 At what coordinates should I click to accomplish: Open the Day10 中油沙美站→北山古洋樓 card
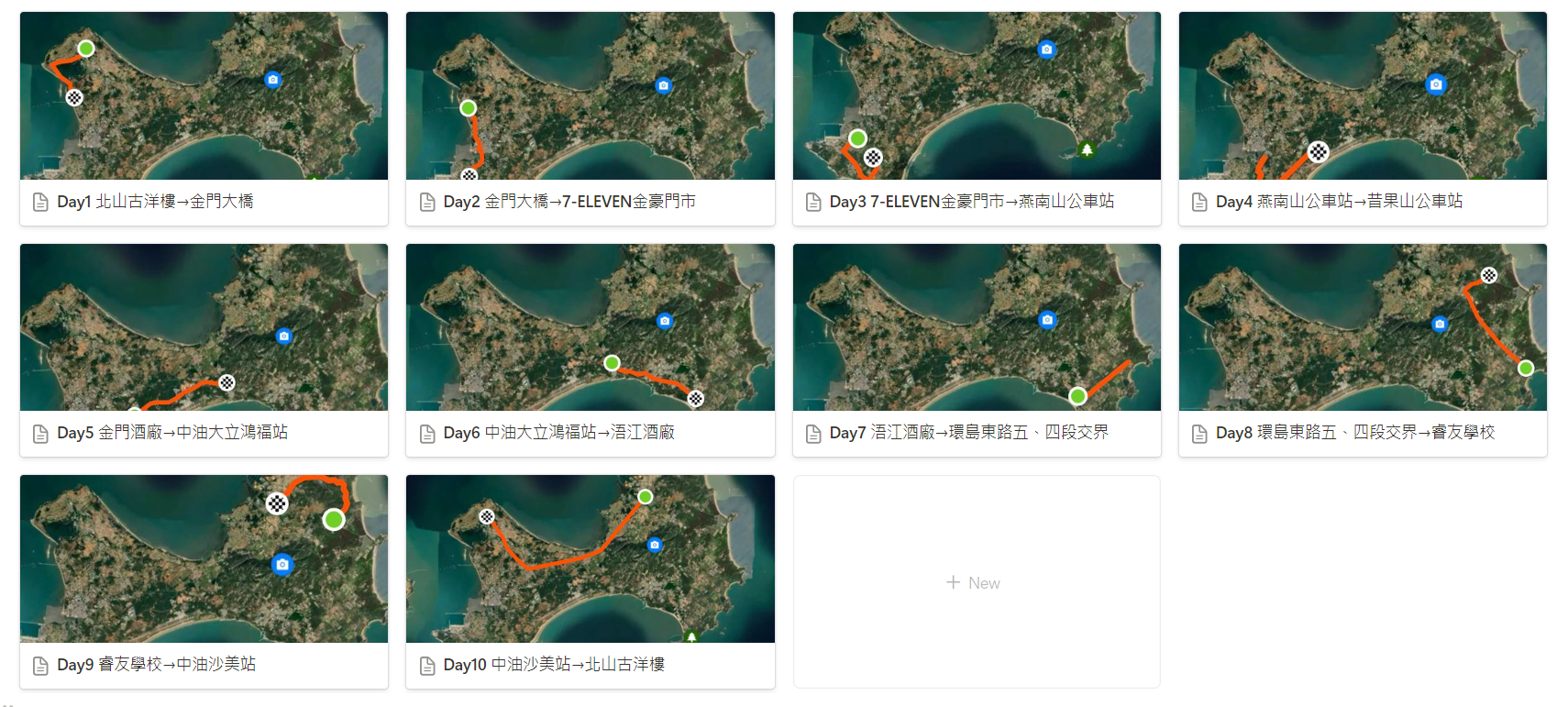pos(554,665)
